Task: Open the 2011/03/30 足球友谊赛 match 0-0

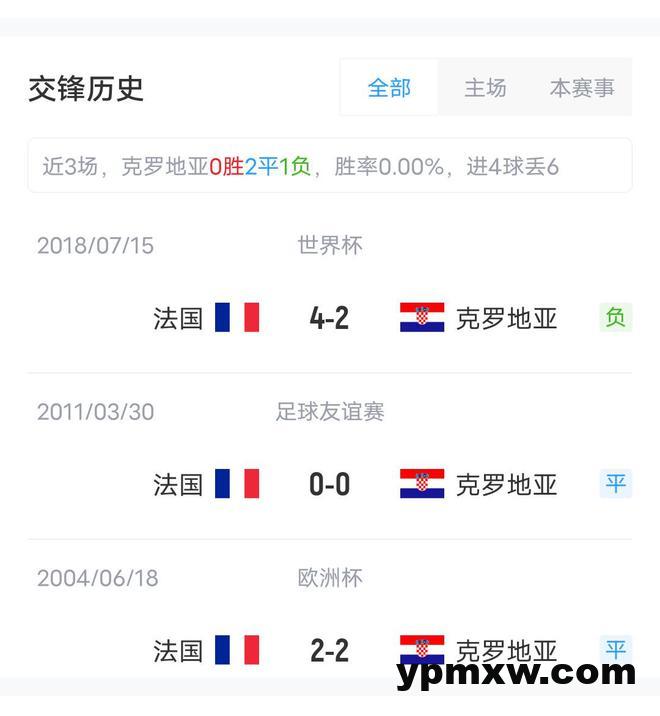Action: (x=329, y=484)
